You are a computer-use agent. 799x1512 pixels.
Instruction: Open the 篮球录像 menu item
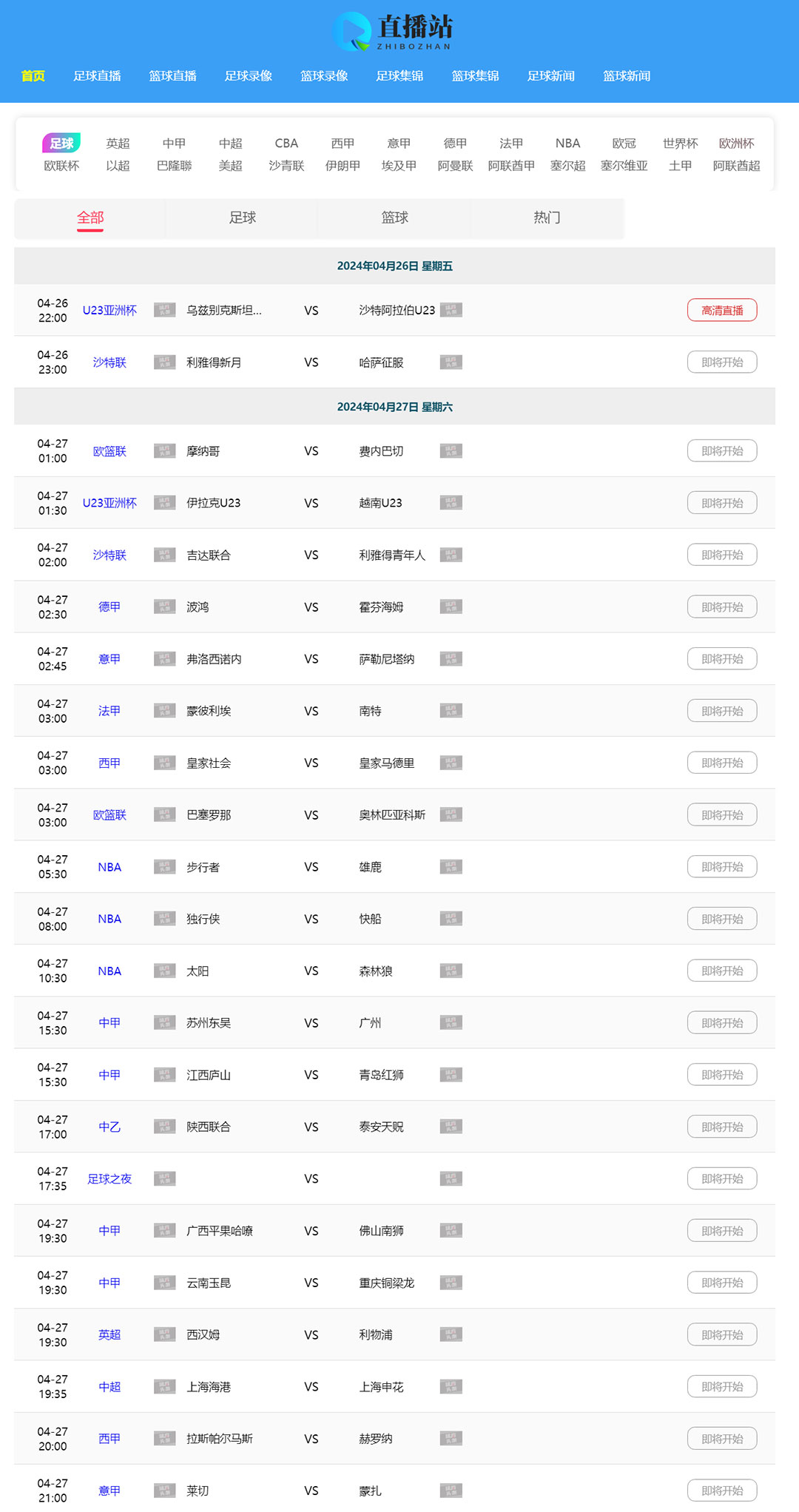[323, 75]
